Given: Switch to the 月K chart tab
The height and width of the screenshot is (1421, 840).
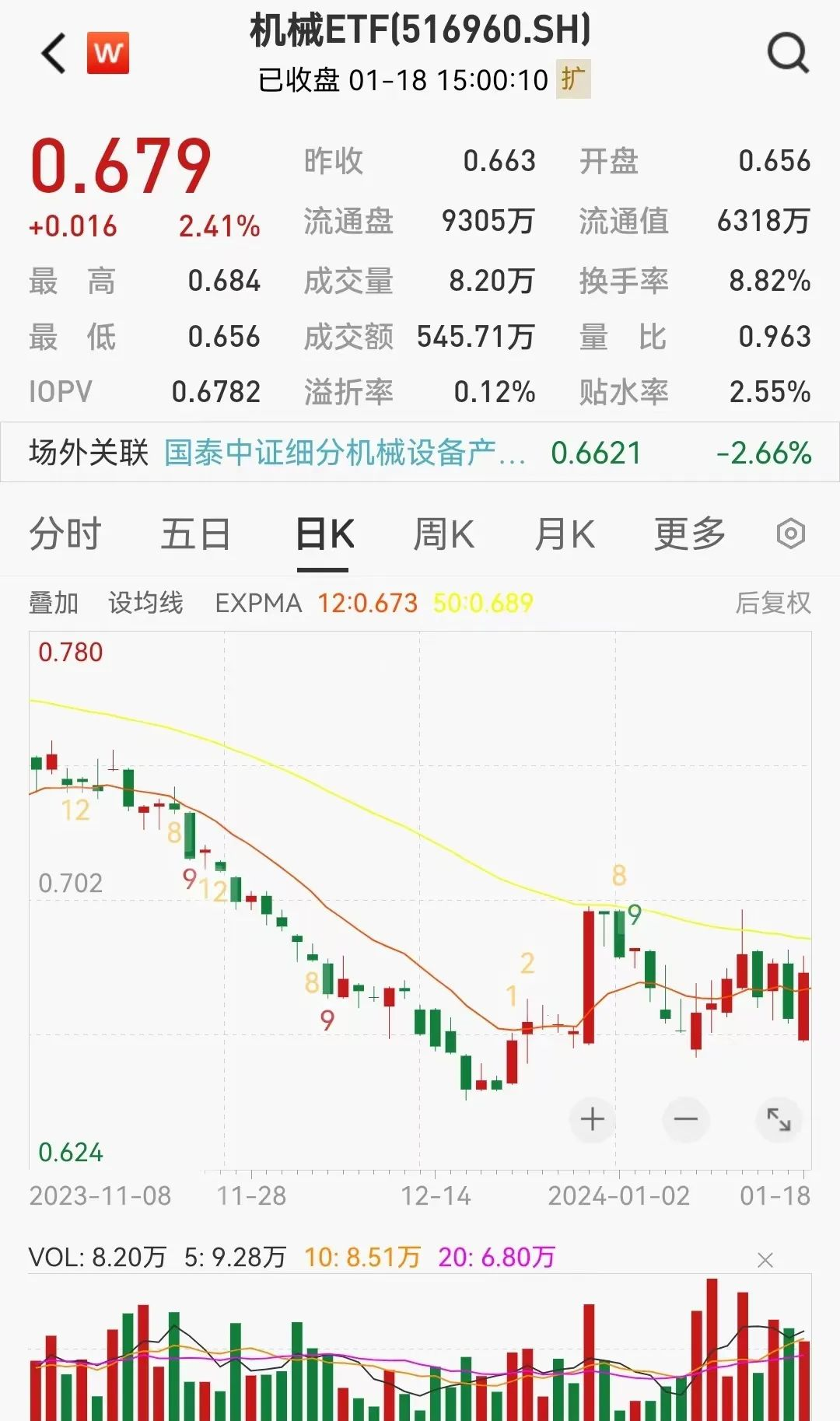Looking at the screenshot, I should point(565,535).
